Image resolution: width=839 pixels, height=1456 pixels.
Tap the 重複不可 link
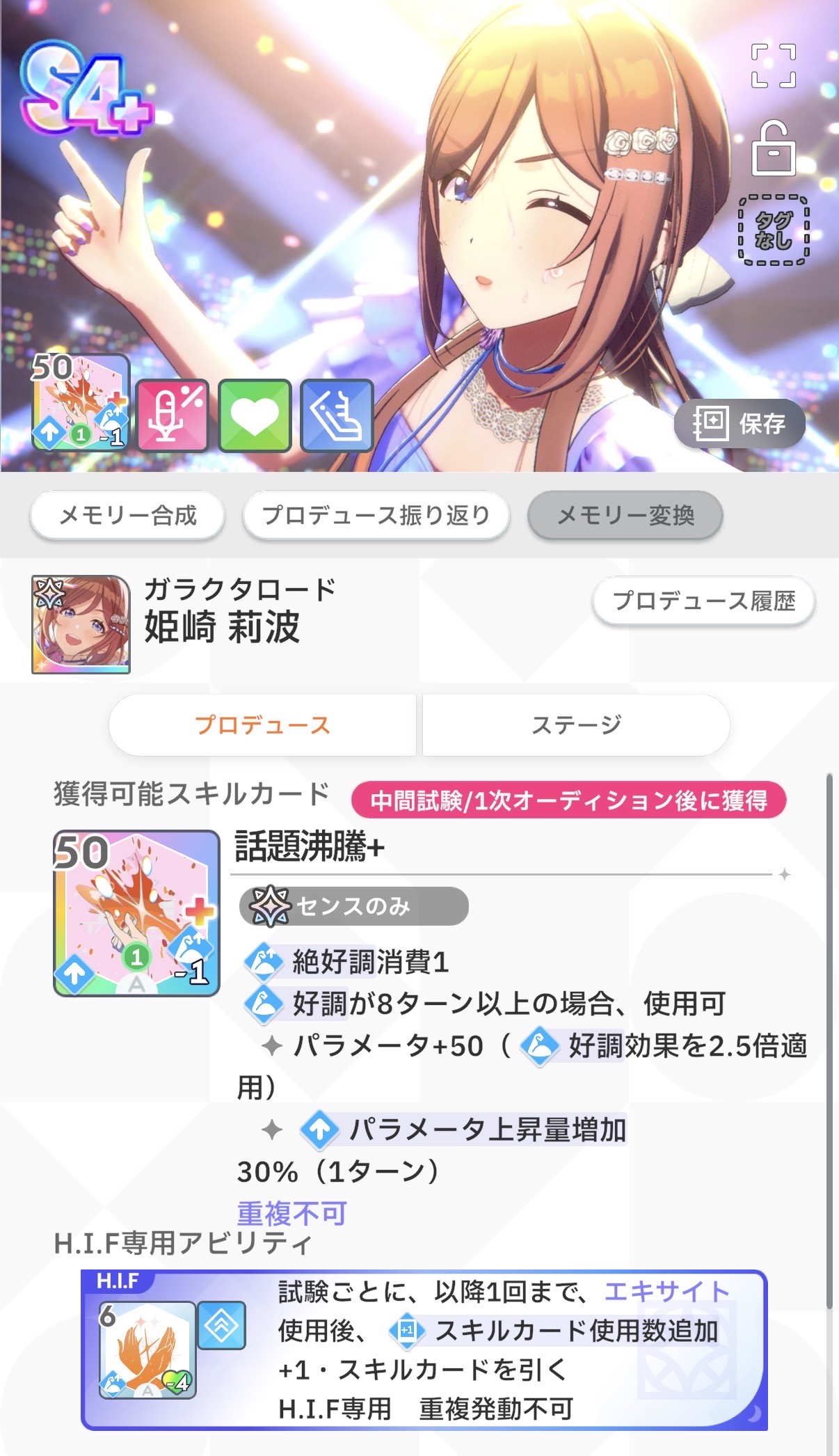(291, 1213)
